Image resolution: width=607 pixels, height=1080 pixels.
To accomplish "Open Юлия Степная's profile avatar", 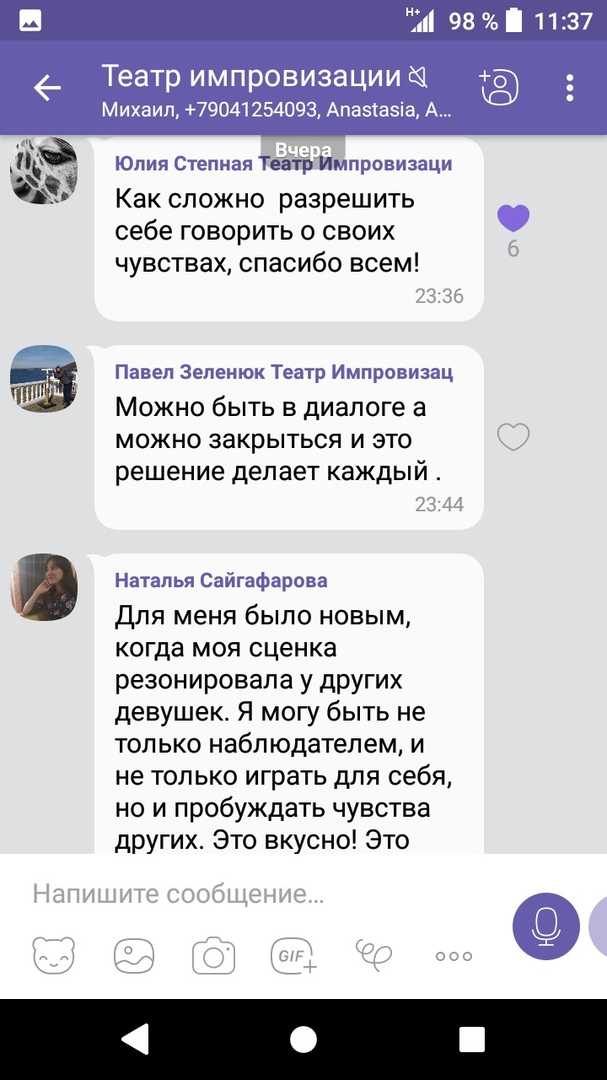I will coord(43,171).
